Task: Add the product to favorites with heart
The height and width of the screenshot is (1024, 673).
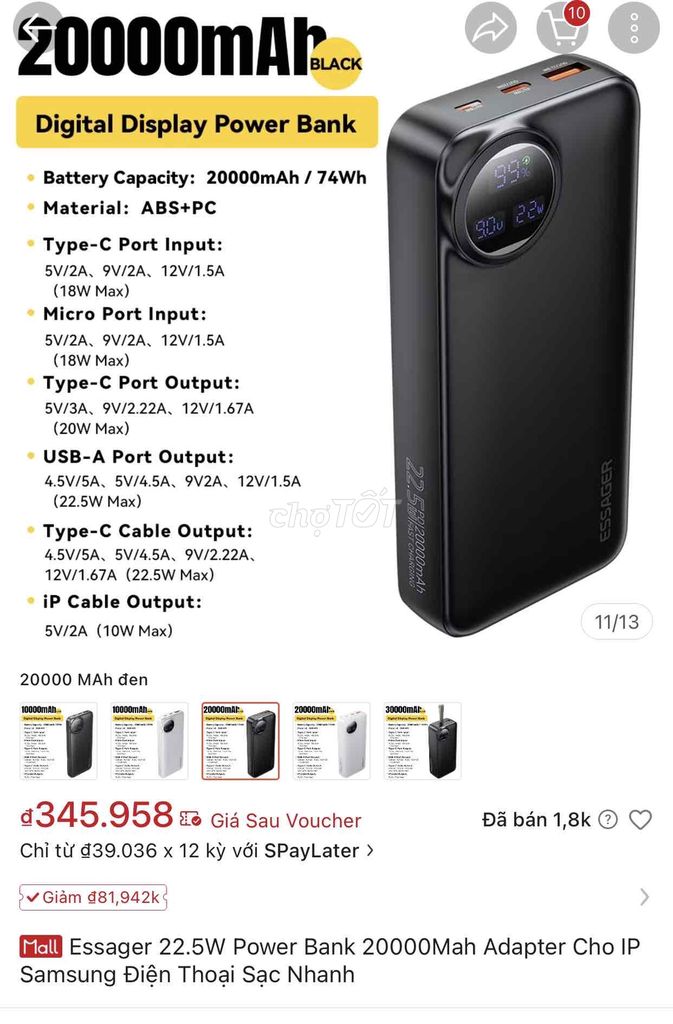Action: (x=640, y=820)
